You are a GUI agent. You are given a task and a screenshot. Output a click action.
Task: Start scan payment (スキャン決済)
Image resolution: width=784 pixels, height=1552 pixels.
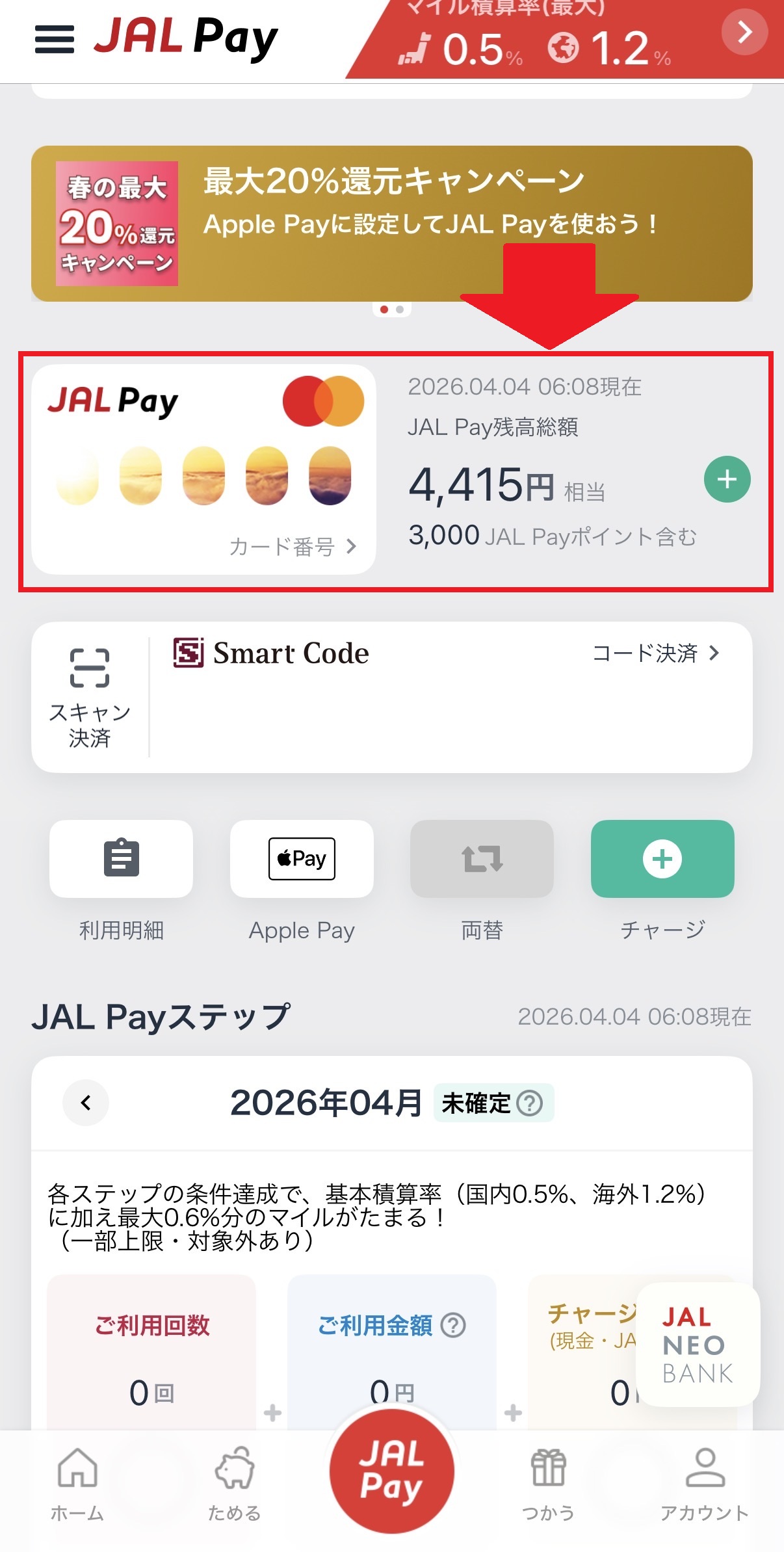point(90,697)
